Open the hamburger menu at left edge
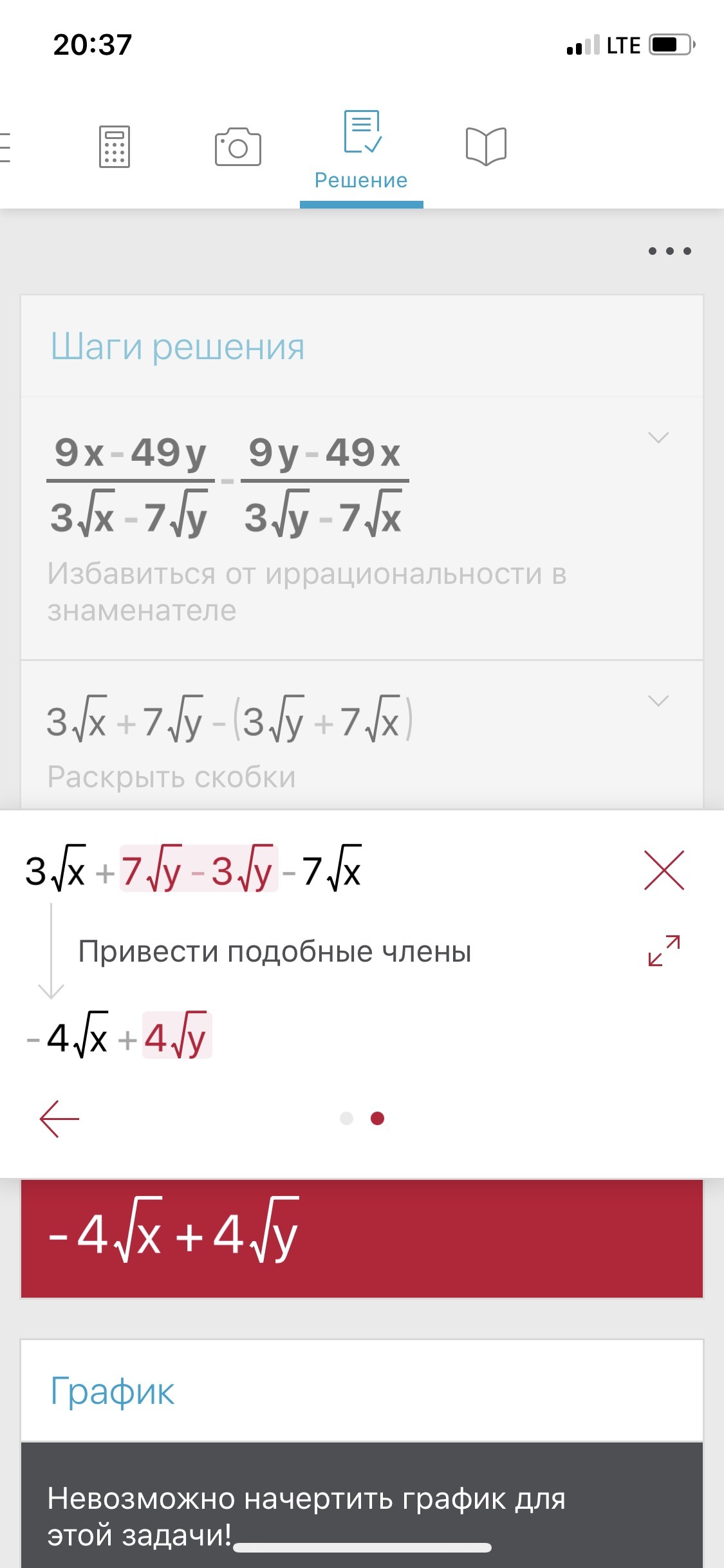724x1568 pixels. 5,147
